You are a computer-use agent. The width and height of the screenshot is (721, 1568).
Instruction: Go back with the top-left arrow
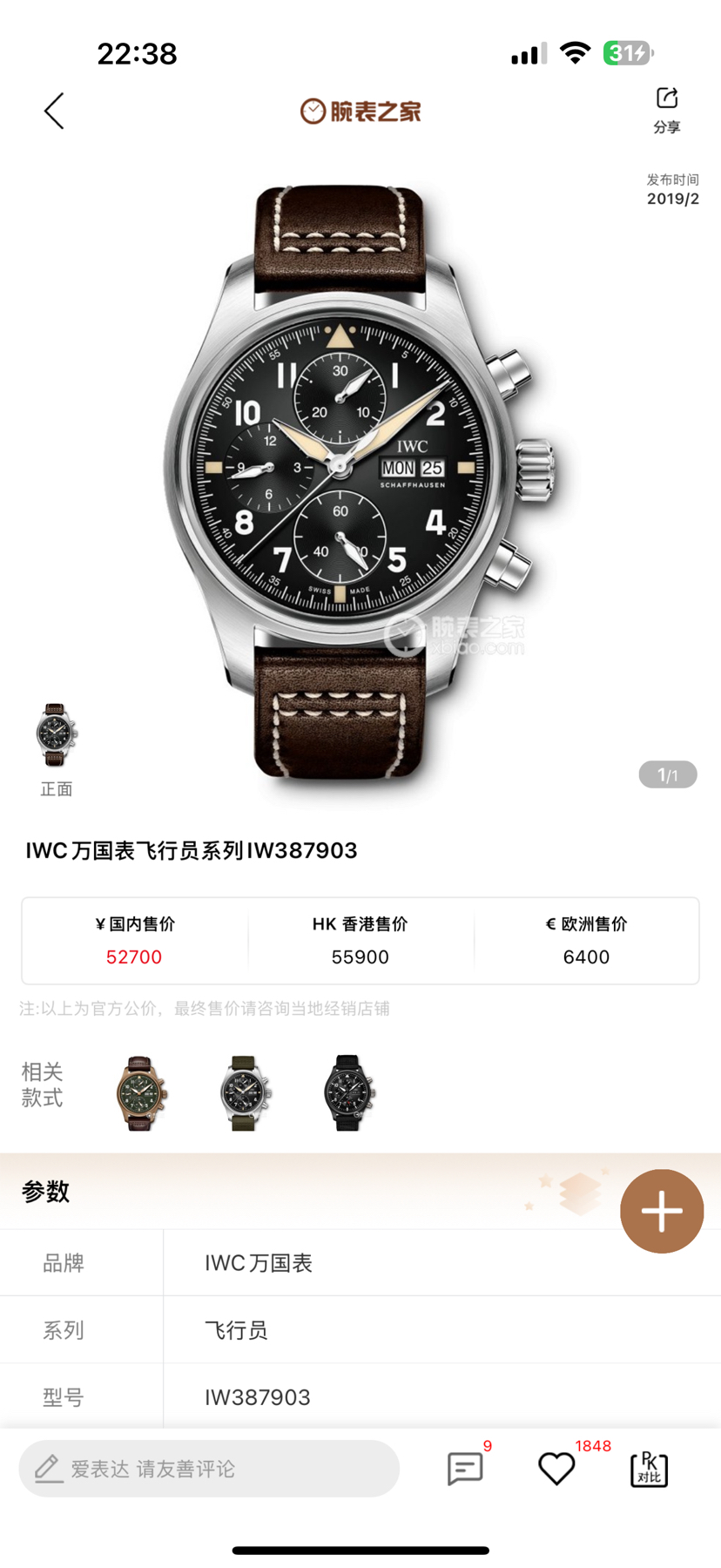[55, 112]
